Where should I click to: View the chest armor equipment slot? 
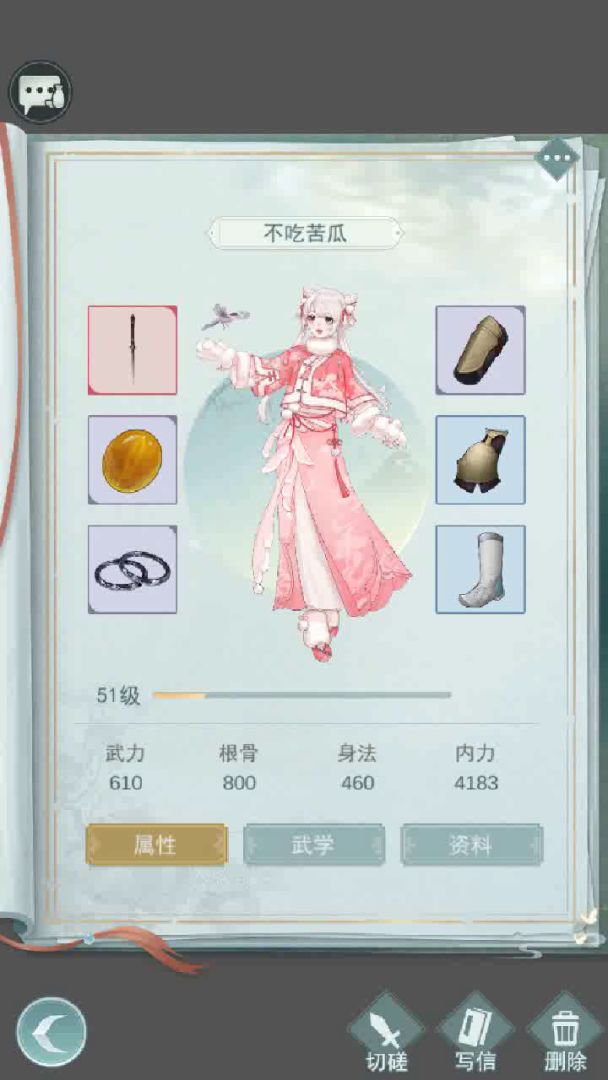point(480,460)
